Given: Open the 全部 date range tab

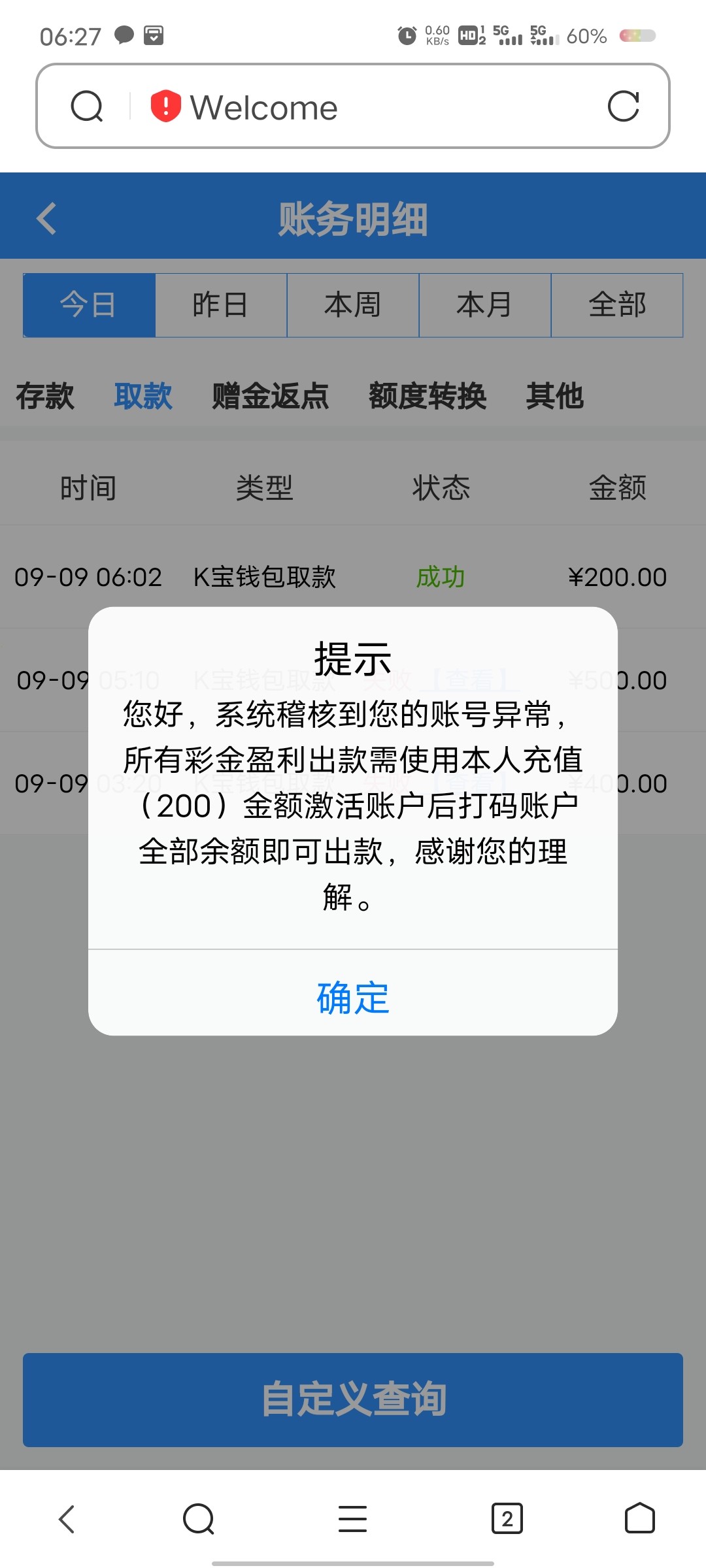Looking at the screenshot, I should coord(618,304).
